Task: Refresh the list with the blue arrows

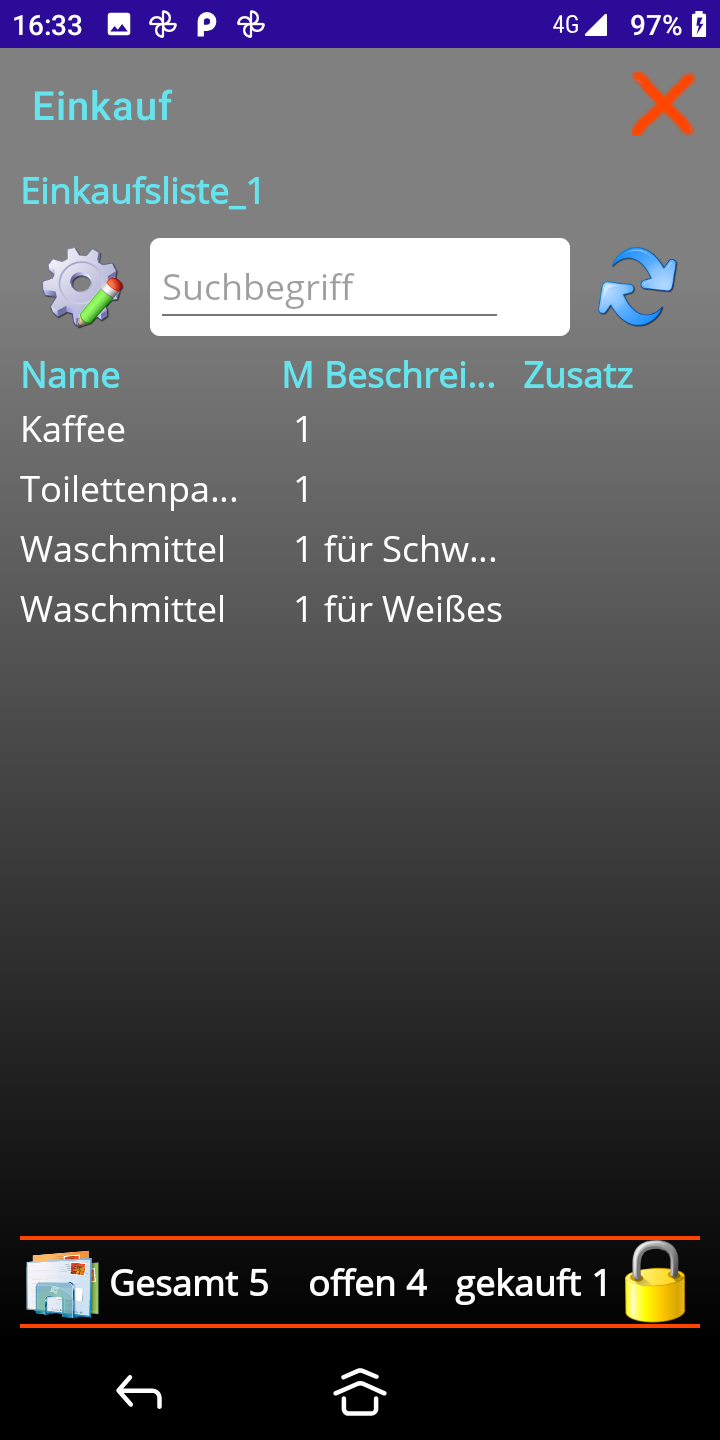Action: click(x=637, y=288)
